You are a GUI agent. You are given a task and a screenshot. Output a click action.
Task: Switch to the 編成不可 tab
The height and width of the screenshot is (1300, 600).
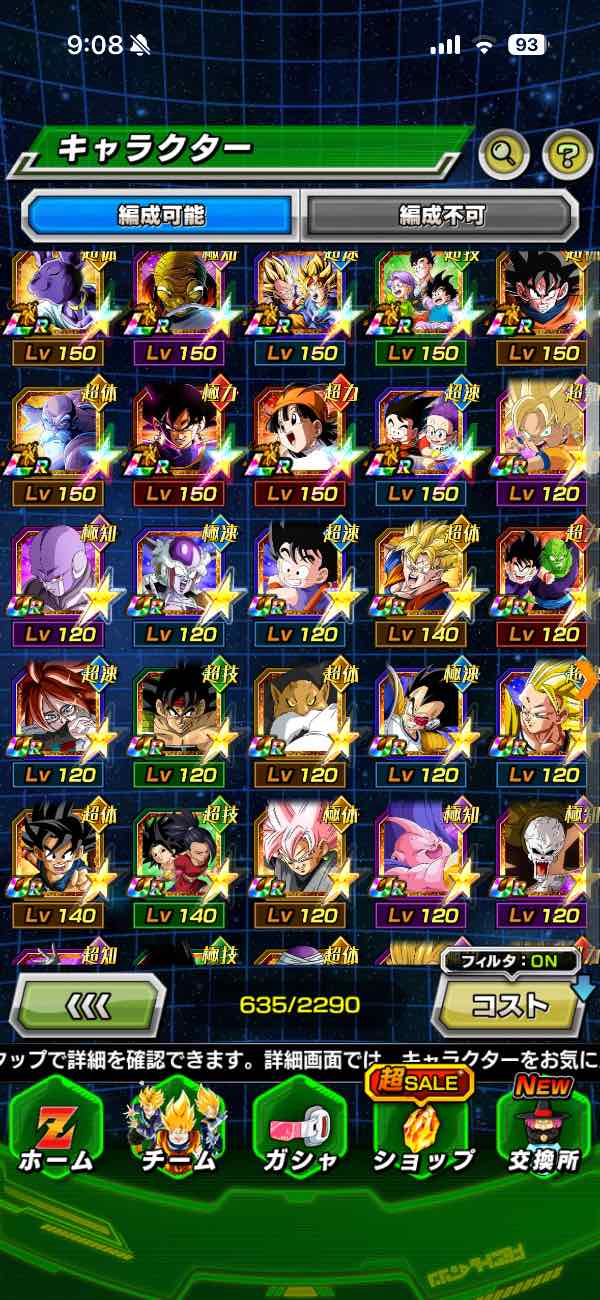coord(441,214)
